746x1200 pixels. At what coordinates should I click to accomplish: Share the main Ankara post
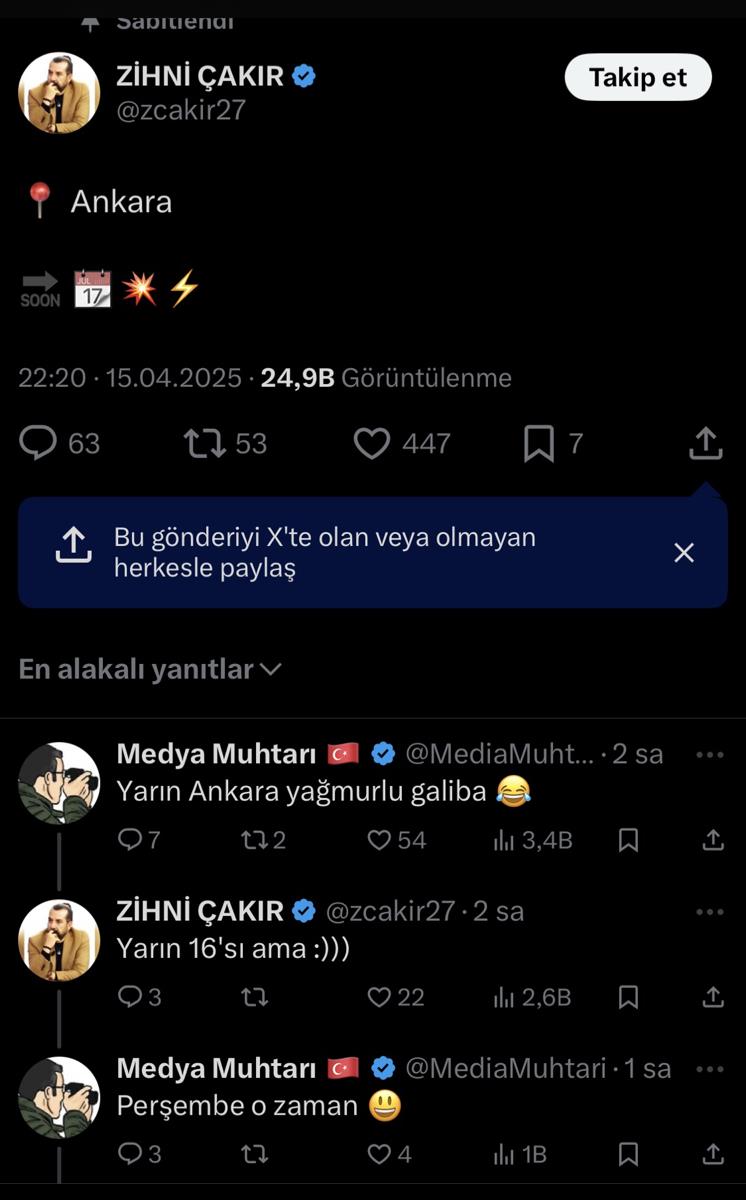pyautogui.click(x=705, y=443)
